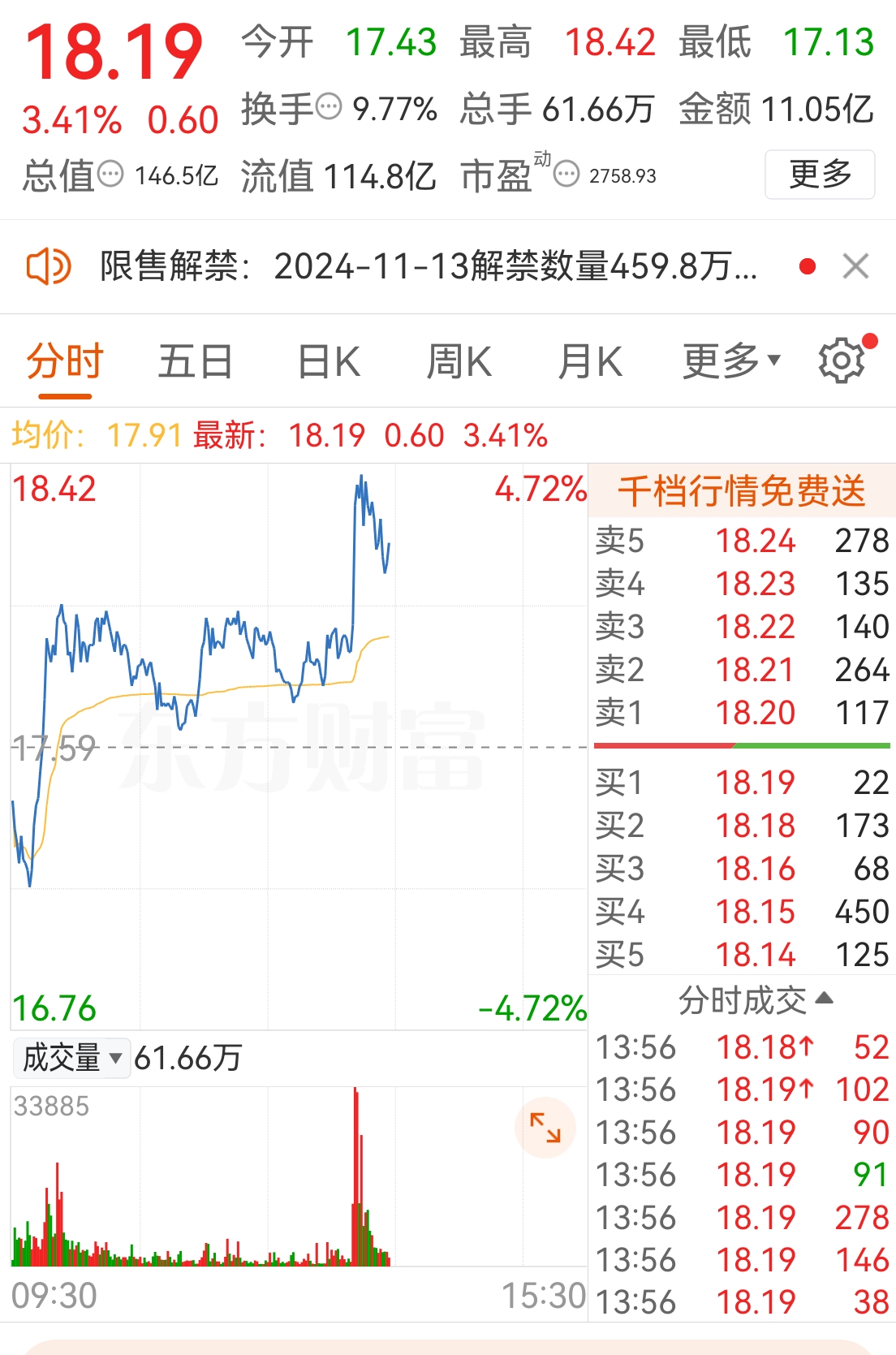Open the 市盈 P/E ratio info icon
The height and width of the screenshot is (1355, 896).
566,173
